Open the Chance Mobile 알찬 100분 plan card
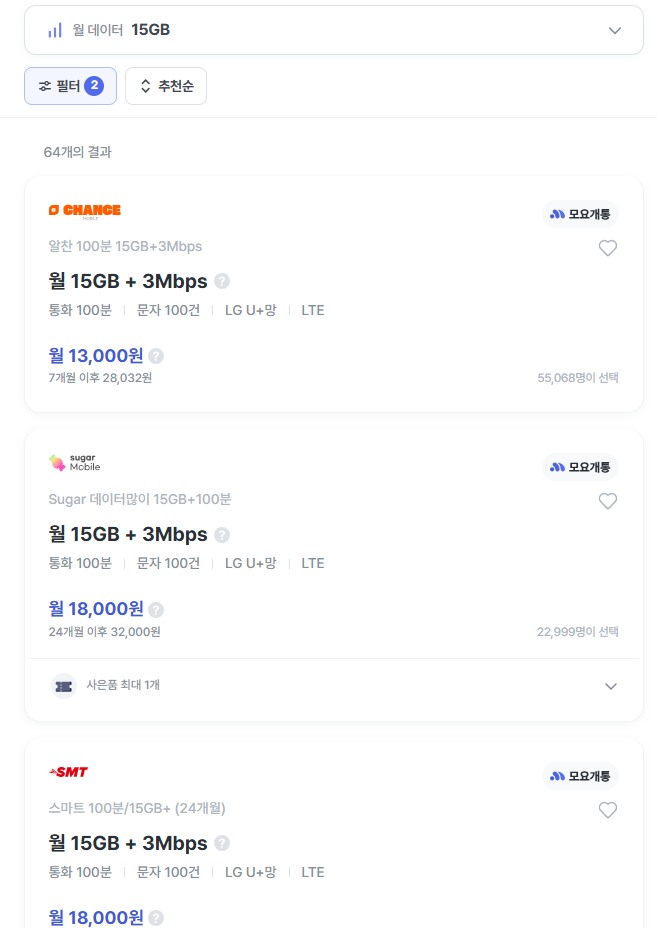Viewport: 657px width, 928px height. [x=334, y=294]
